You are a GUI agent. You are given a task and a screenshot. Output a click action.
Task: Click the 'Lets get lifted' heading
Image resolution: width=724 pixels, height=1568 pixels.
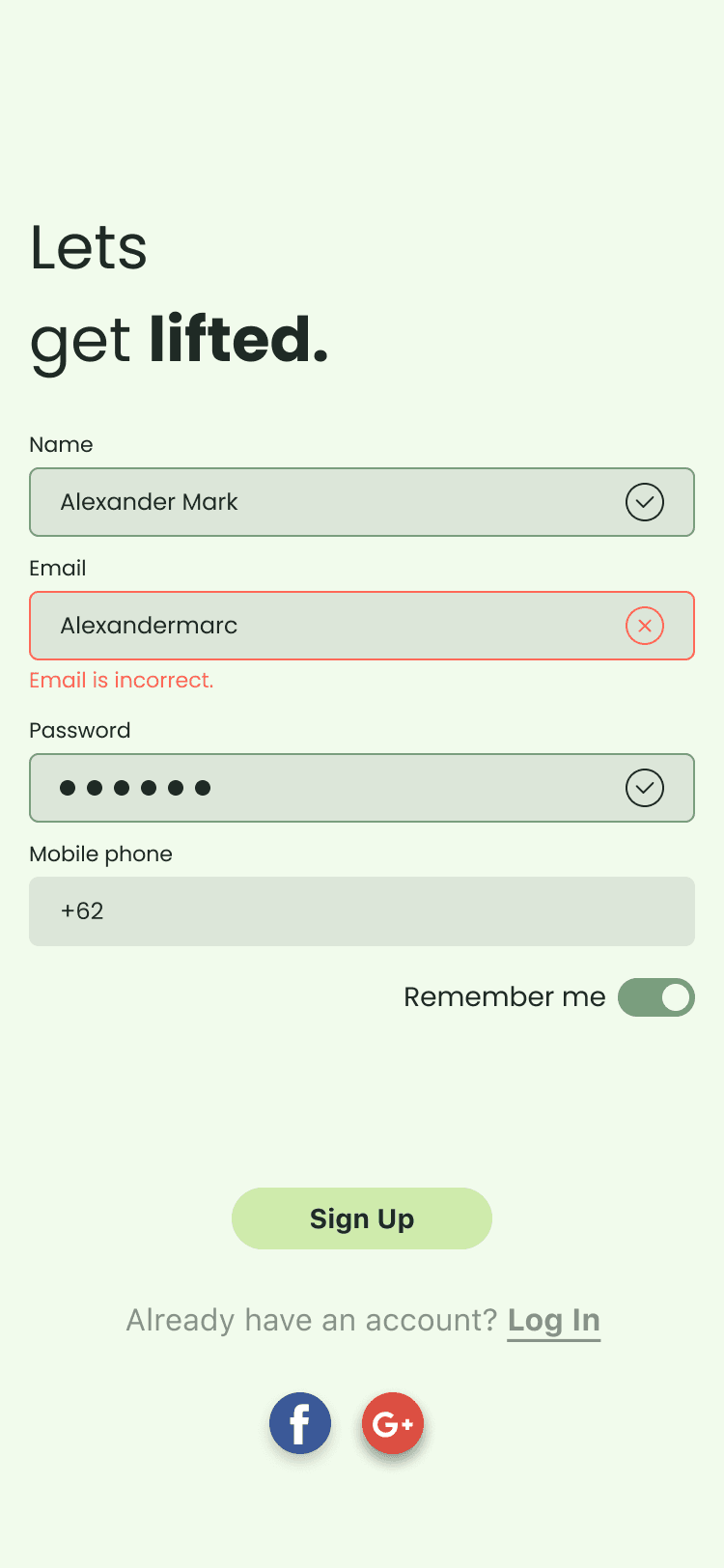coord(179,294)
